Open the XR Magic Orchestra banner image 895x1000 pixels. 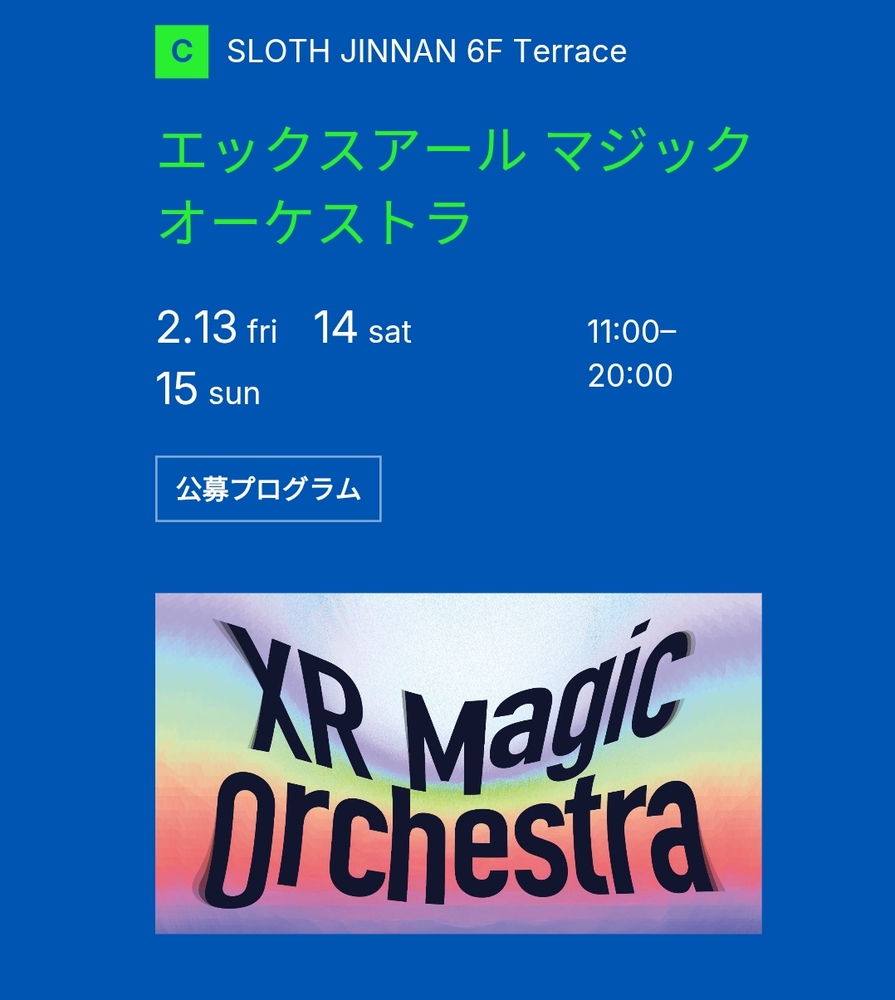(458, 763)
